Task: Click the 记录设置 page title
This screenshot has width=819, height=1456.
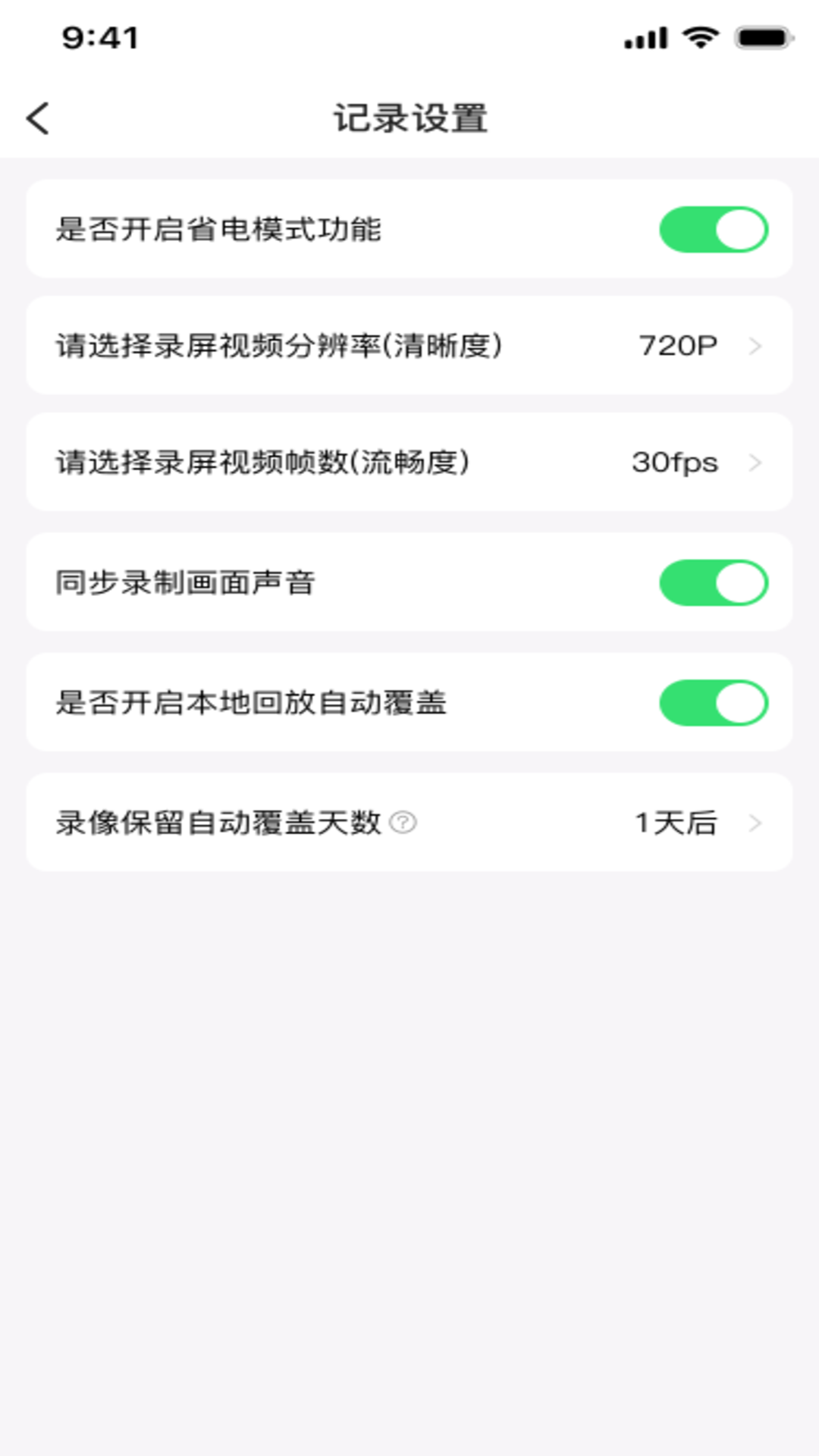Action: tap(409, 118)
